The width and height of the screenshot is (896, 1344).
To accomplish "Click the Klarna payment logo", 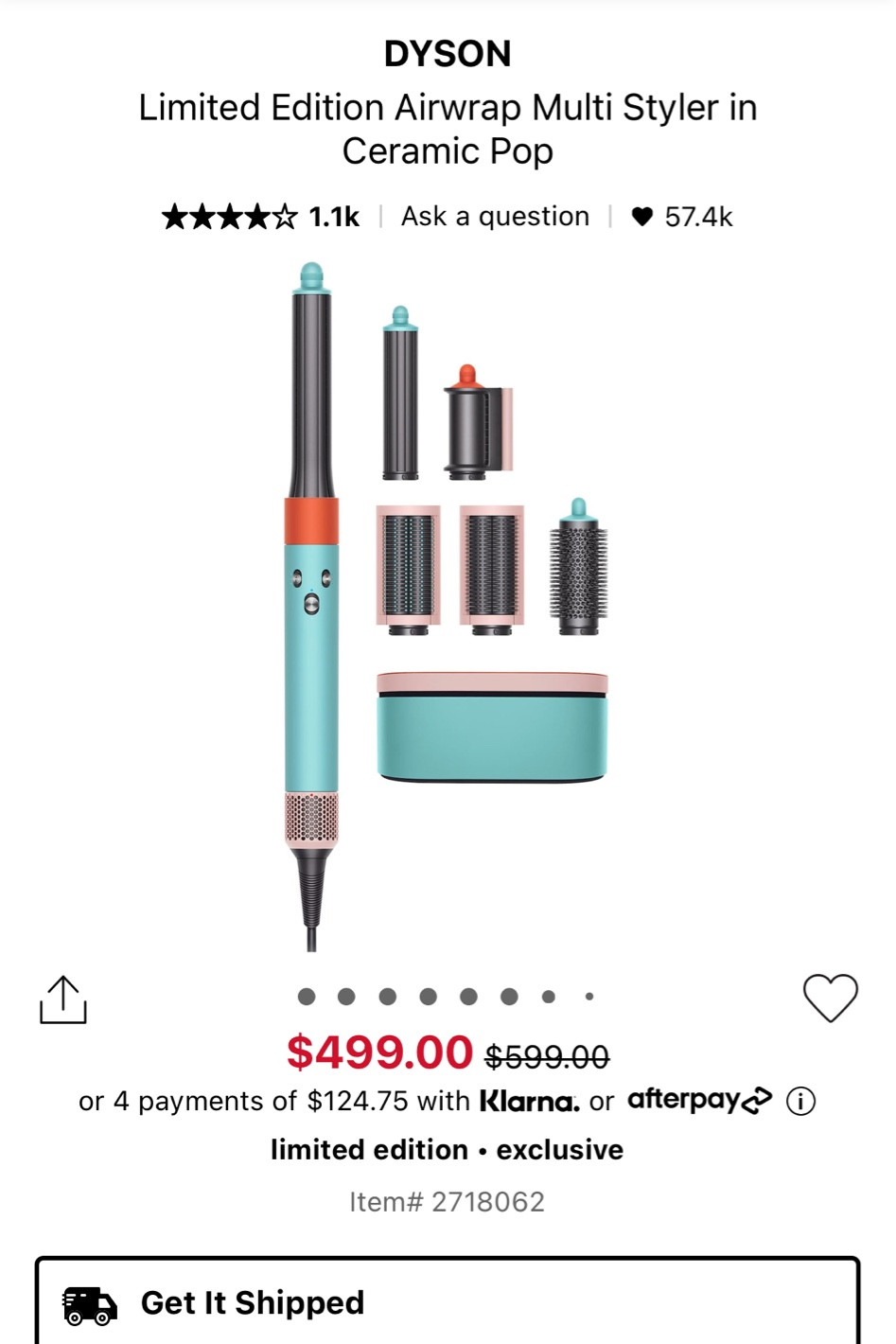I will [x=529, y=1101].
